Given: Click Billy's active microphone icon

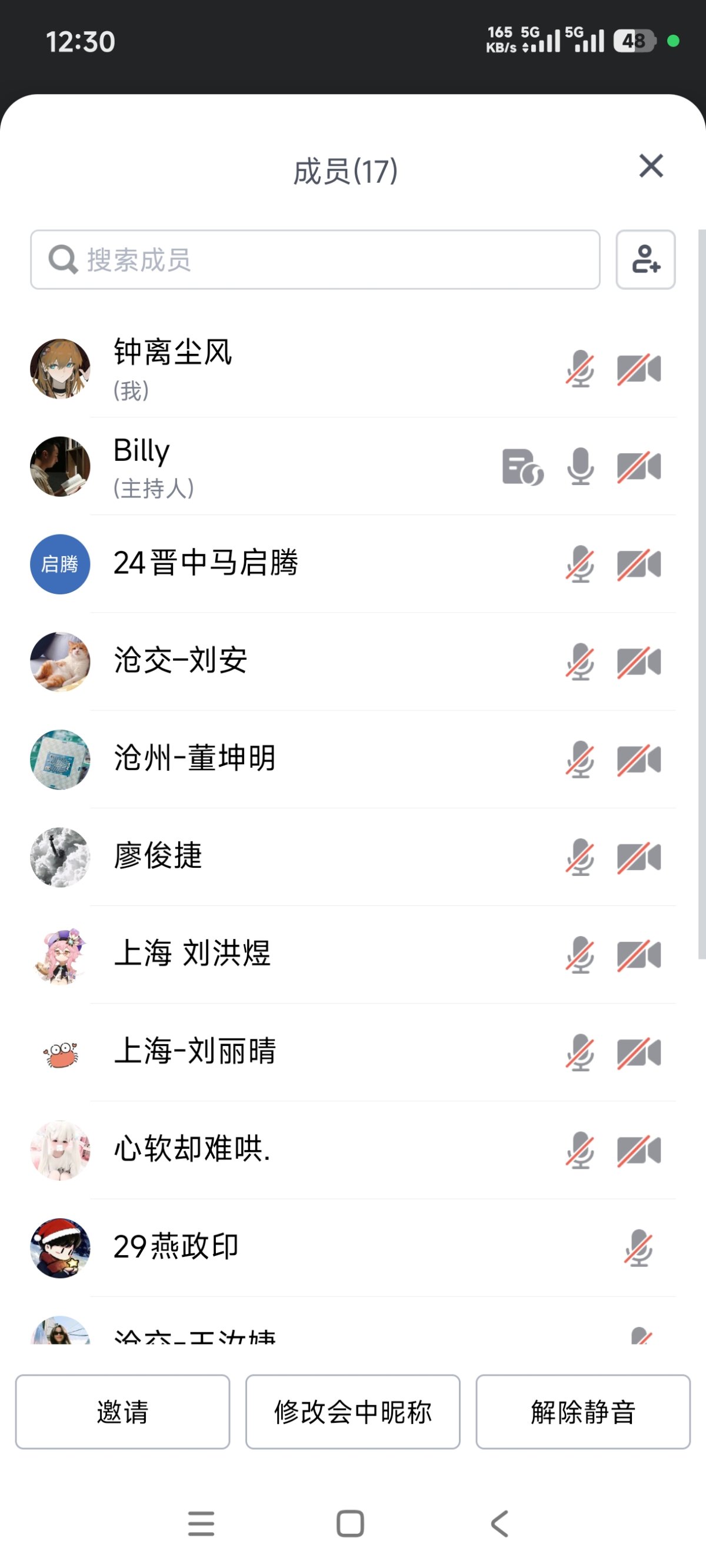Looking at the screenshot, I should 580,466.
